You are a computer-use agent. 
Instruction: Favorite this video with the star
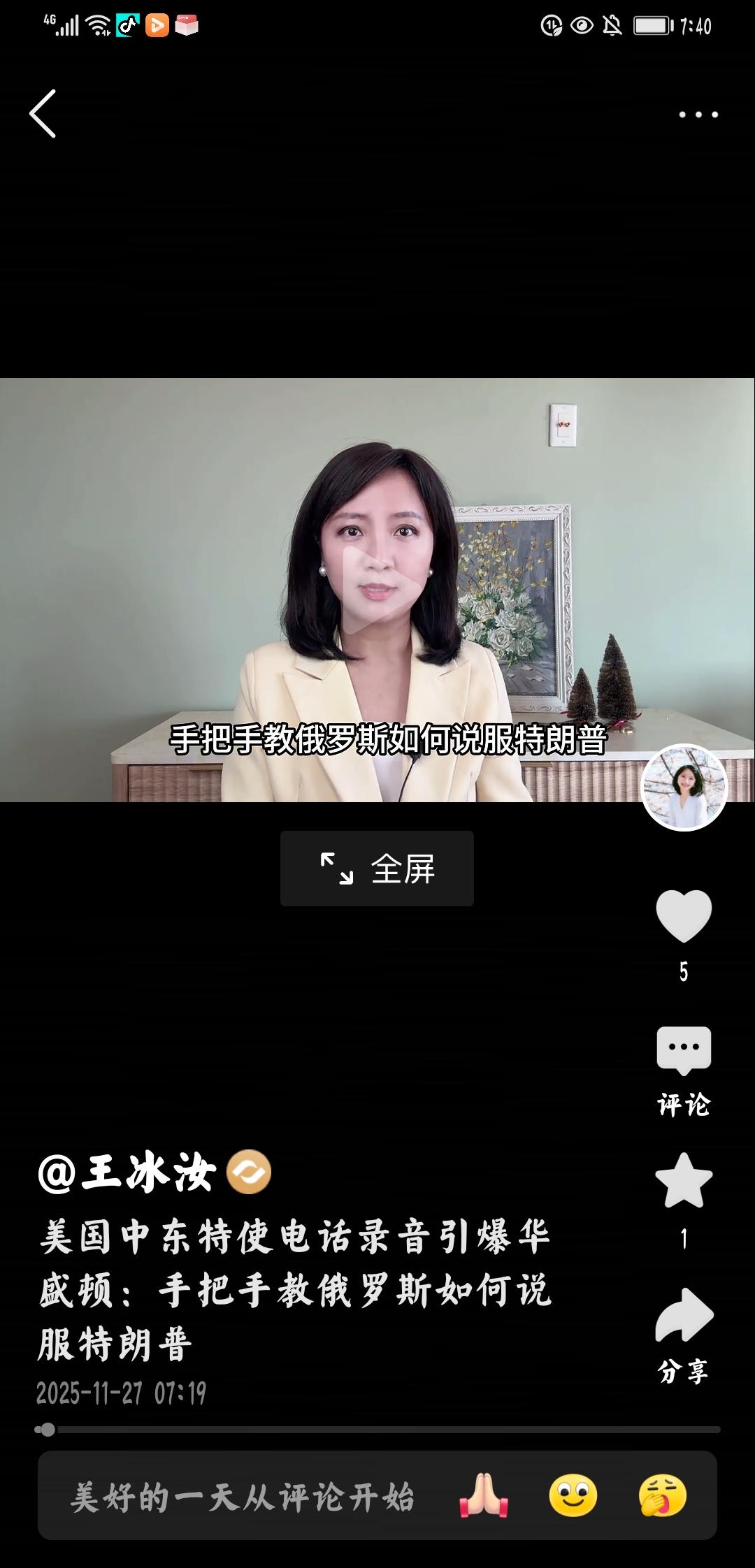point(684,1181)
